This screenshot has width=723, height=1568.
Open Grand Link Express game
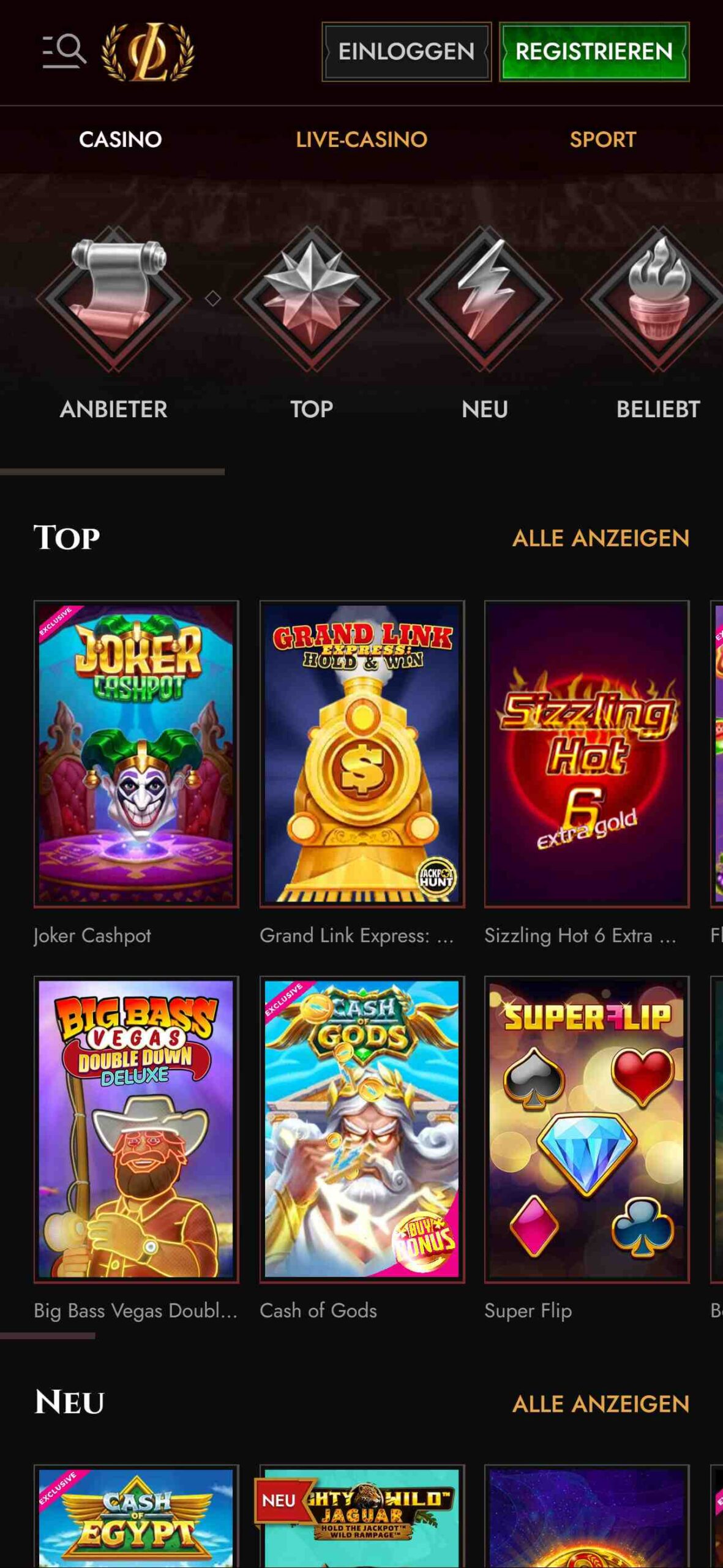[x=362, y=753]
